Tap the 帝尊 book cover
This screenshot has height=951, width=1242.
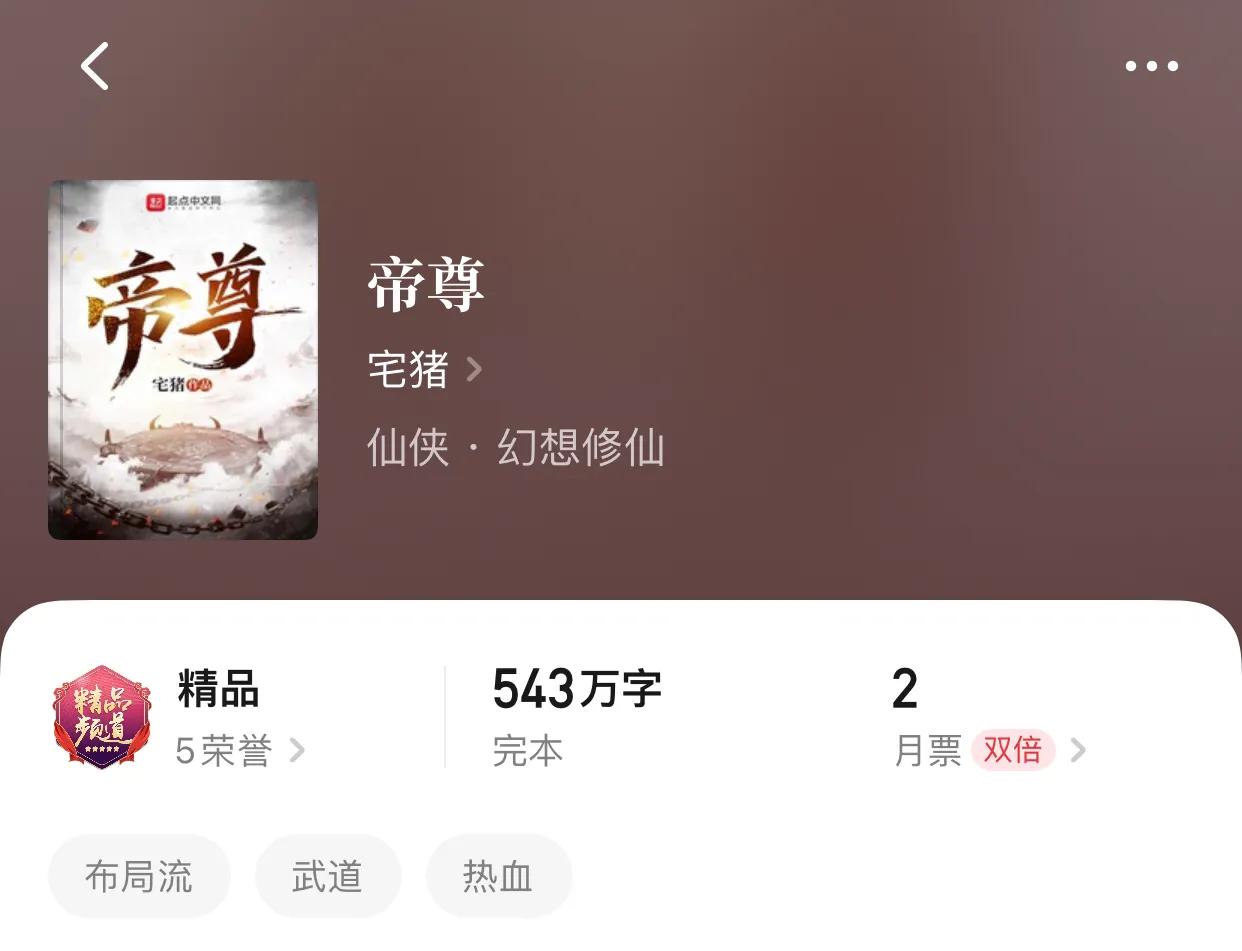click(x=183, y=360)
